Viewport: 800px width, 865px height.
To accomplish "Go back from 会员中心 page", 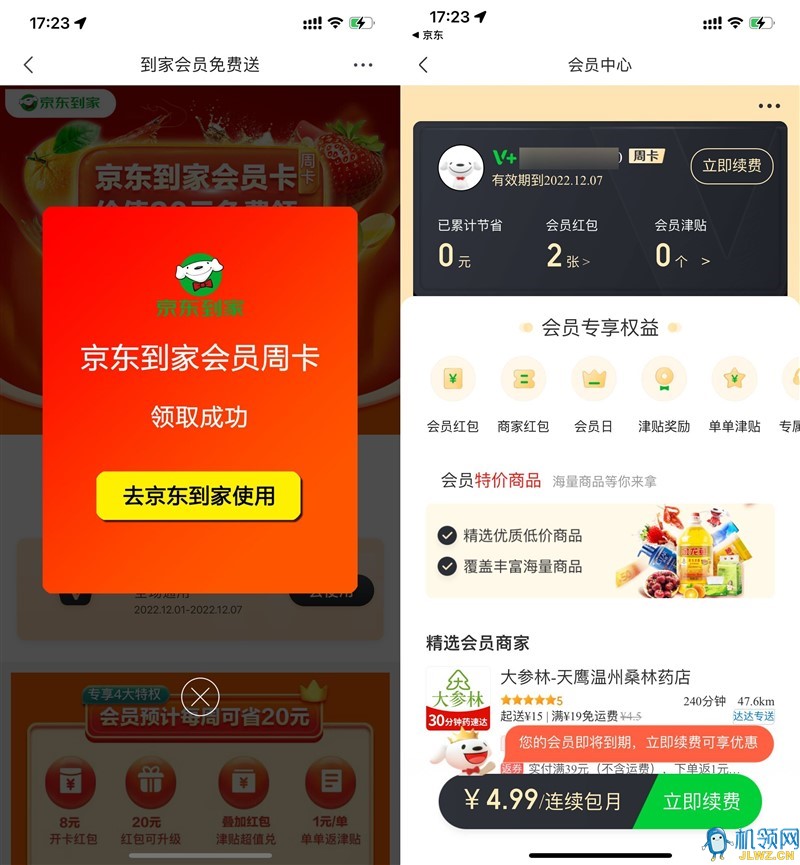I will point(423,65).
